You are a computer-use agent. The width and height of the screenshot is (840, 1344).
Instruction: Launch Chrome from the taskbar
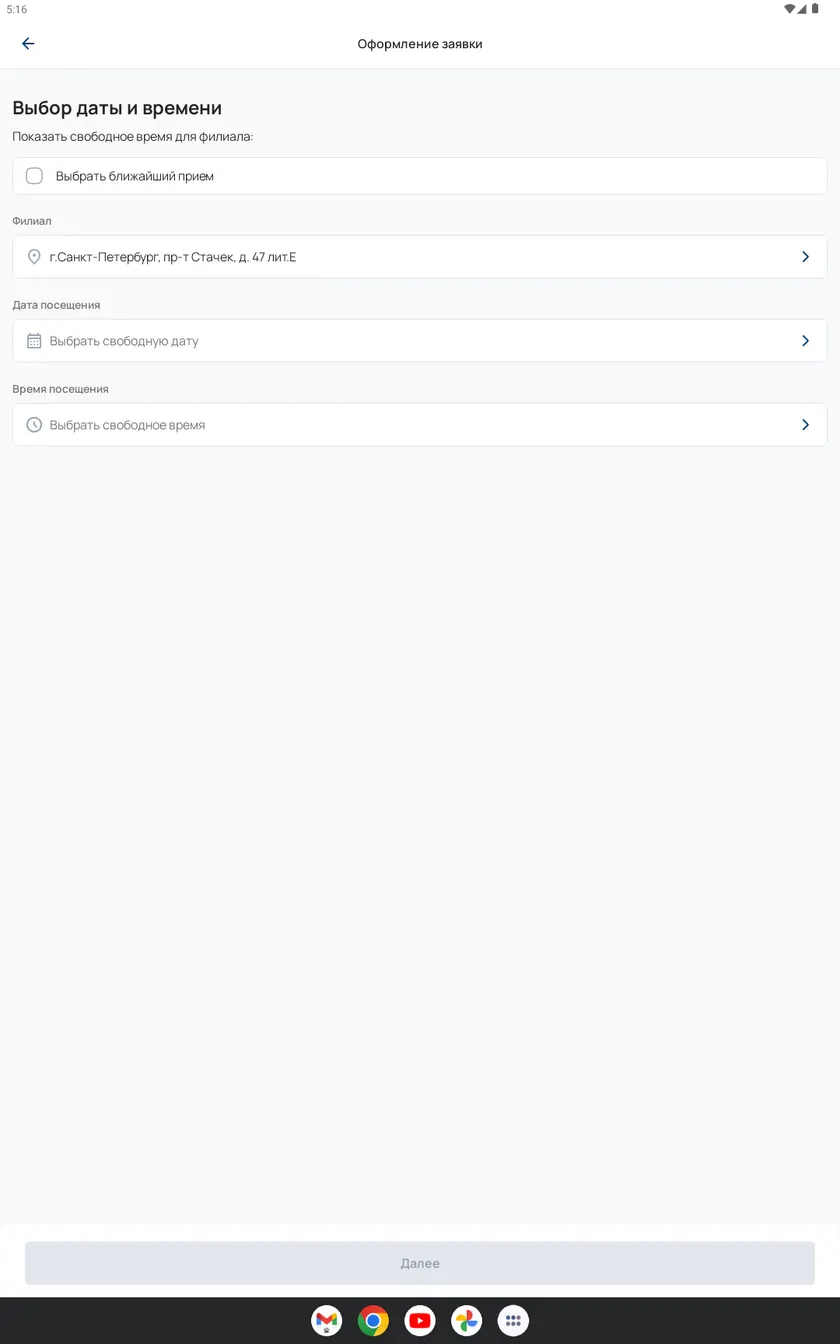click(x=373, y=1321)
